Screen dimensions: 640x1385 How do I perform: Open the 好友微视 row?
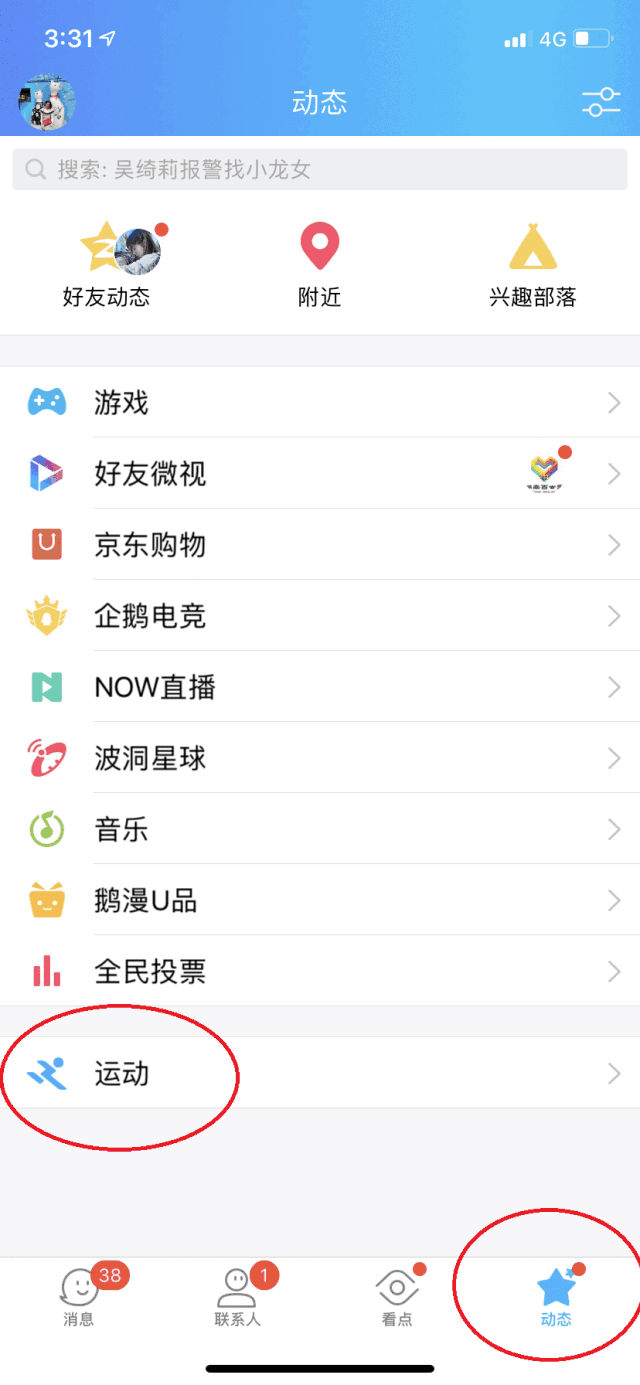pyautogui.click(x=320, y=474)
